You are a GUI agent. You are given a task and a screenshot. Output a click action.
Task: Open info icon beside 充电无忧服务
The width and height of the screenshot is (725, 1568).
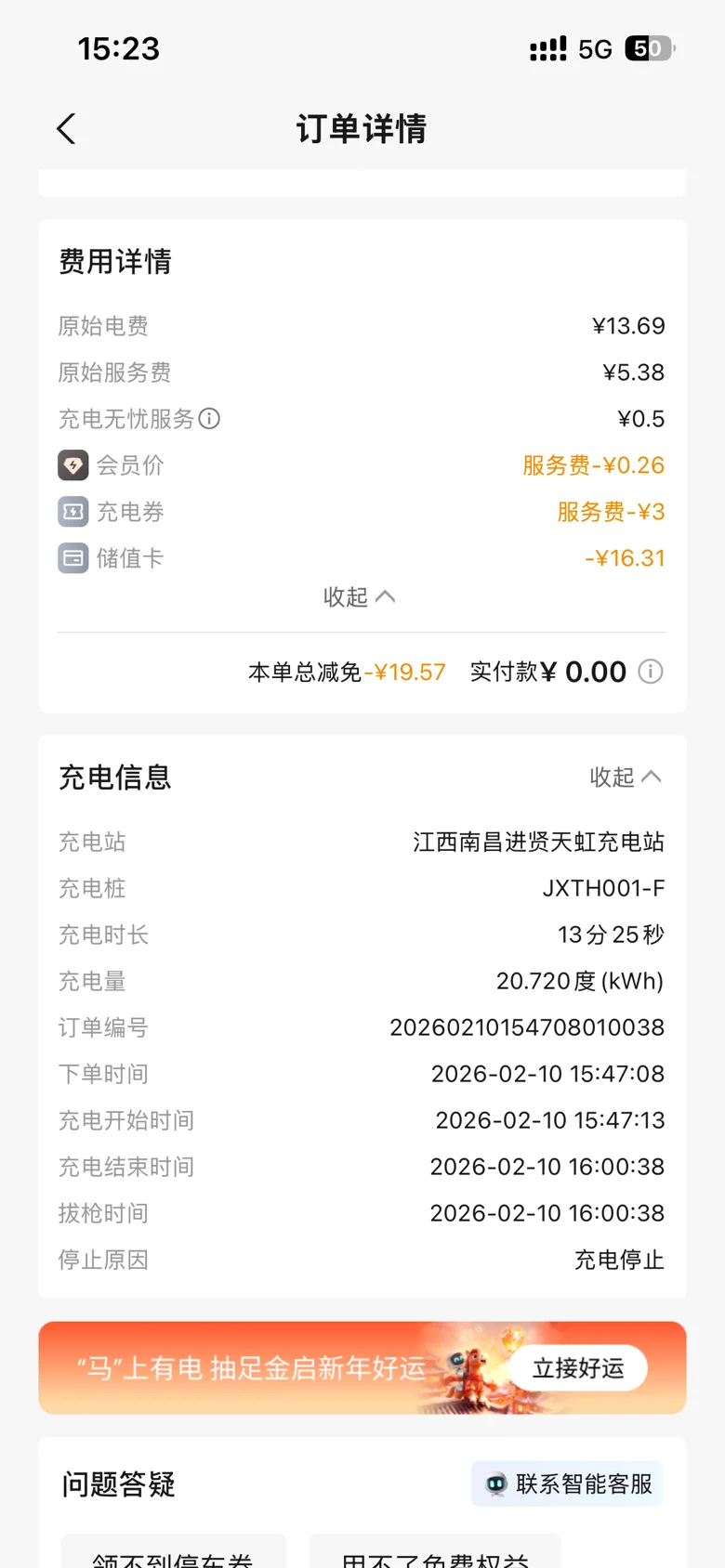tap(210, 419)
